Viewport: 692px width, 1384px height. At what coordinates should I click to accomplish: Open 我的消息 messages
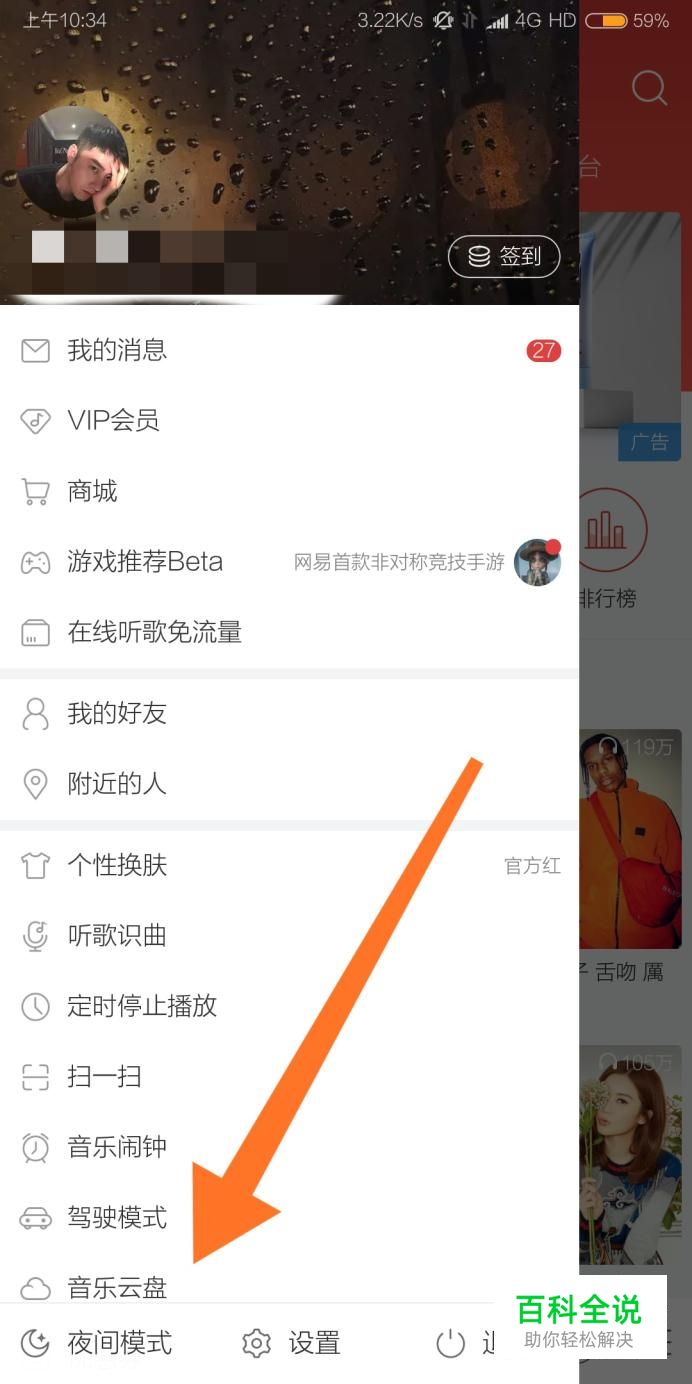pos(116,350)
